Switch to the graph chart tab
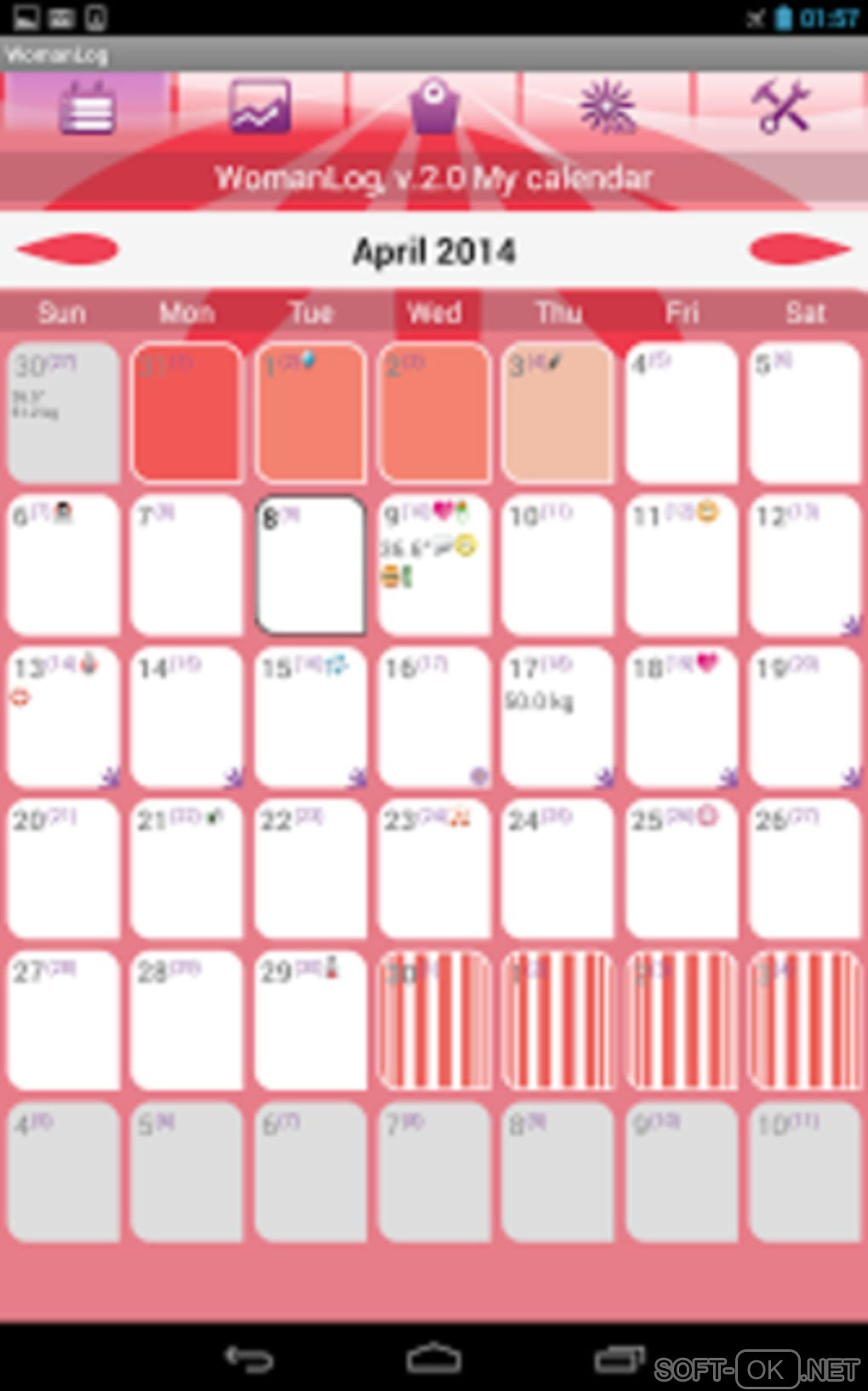Viewport: 868px width, 1391px height. tap(260, 107)
